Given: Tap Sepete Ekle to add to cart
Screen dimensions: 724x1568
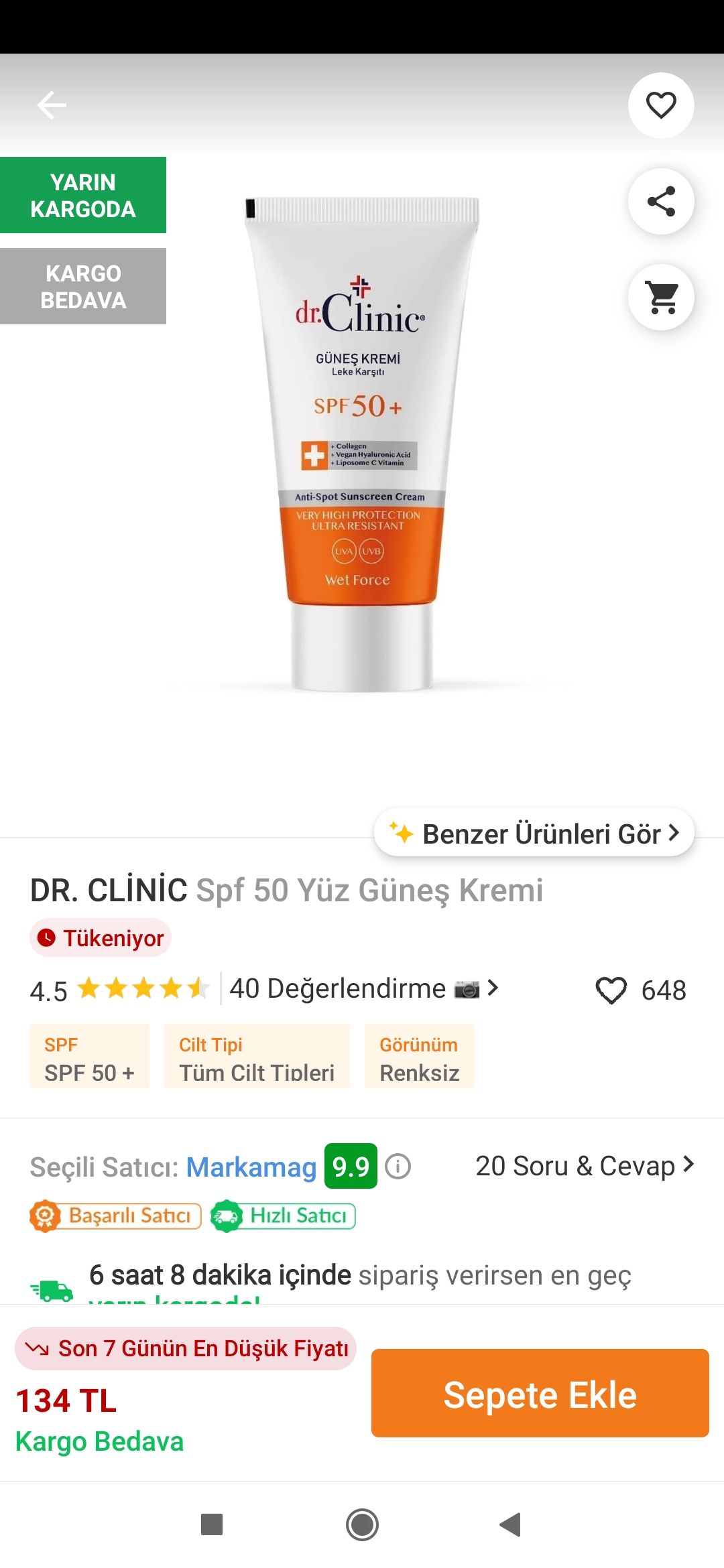Looking at the screenshot, I should pyautogui.click(x=540, y=1393).
